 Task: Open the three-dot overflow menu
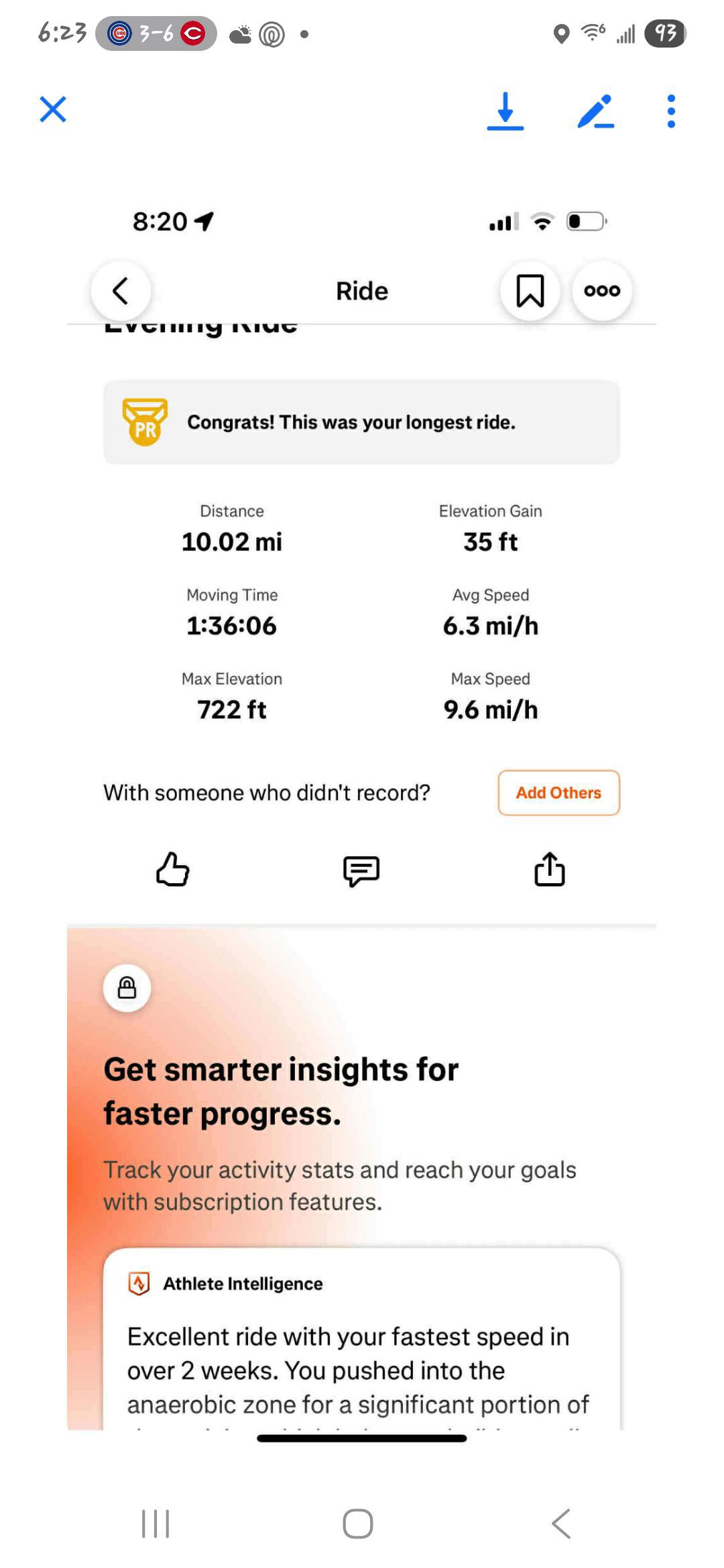coord(671,111)
